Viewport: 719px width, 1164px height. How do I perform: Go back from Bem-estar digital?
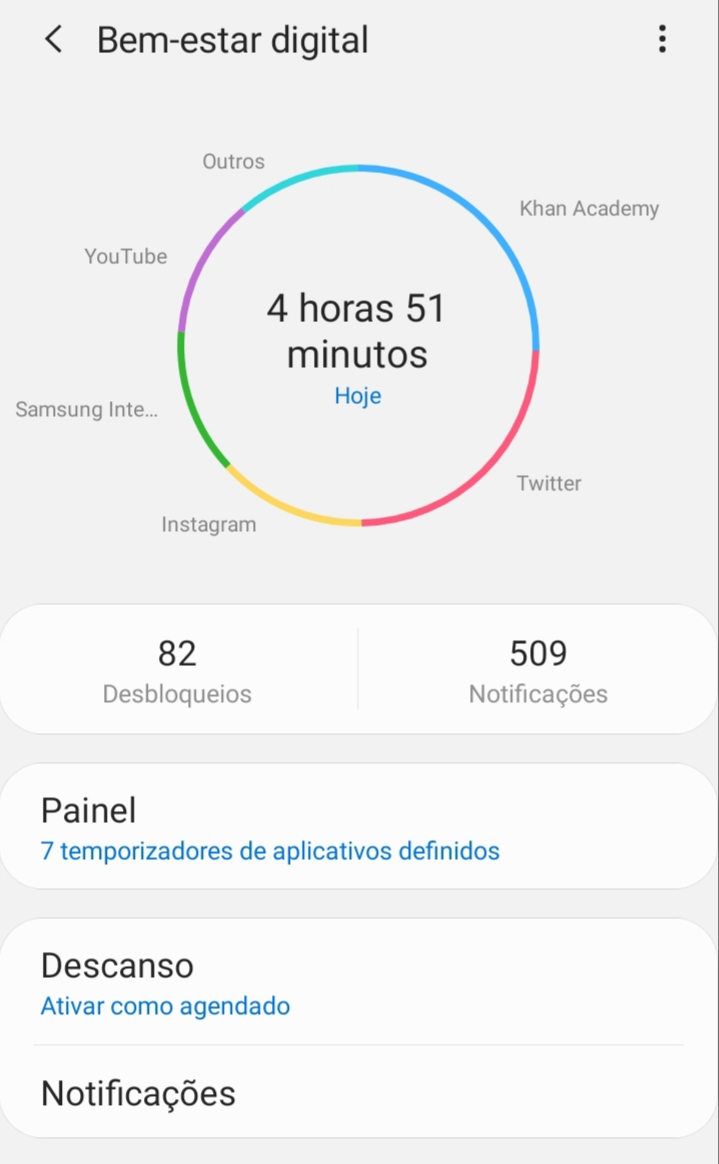pos(54,40)
